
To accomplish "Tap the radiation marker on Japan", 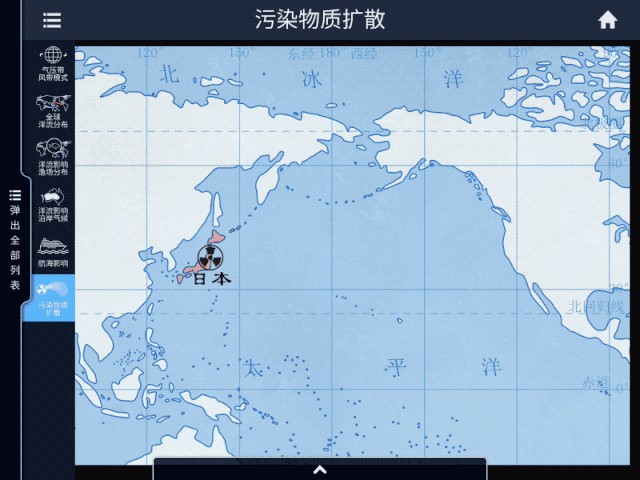I will [x=210, y=257].
